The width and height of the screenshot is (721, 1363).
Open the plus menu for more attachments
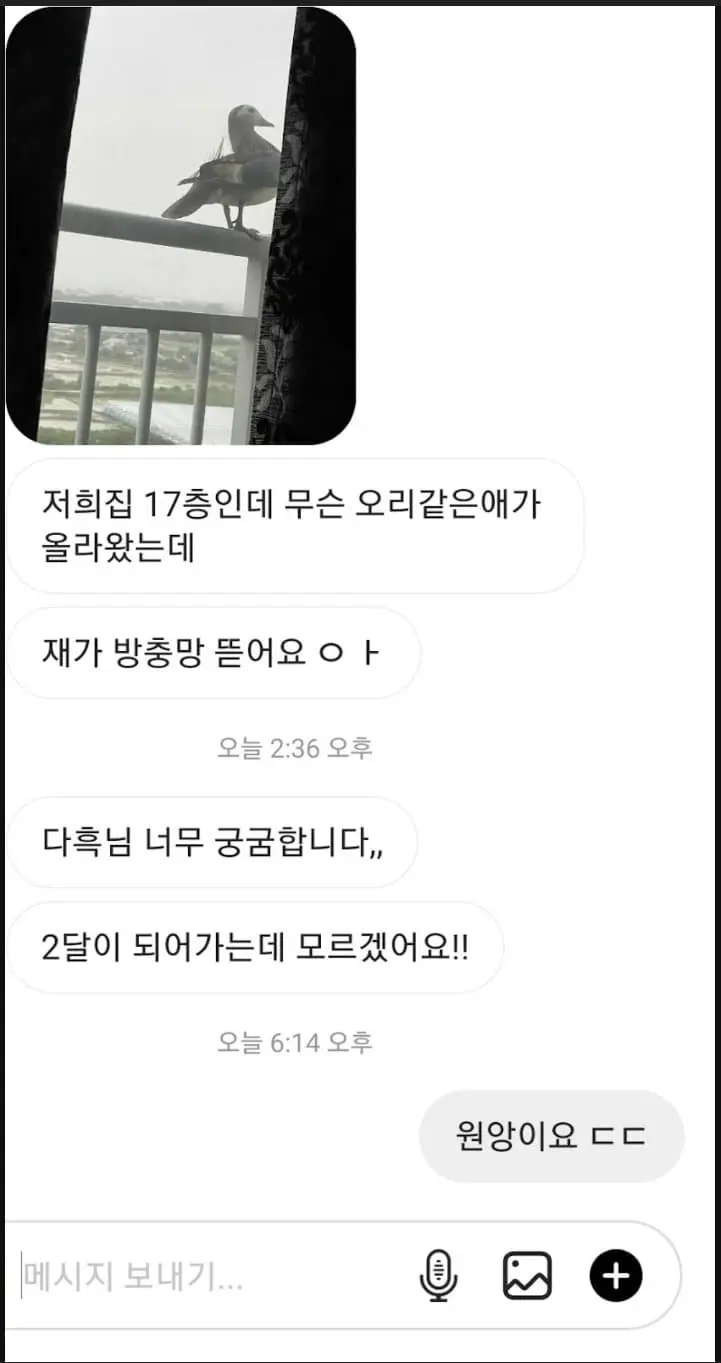tap(615, 1276)
